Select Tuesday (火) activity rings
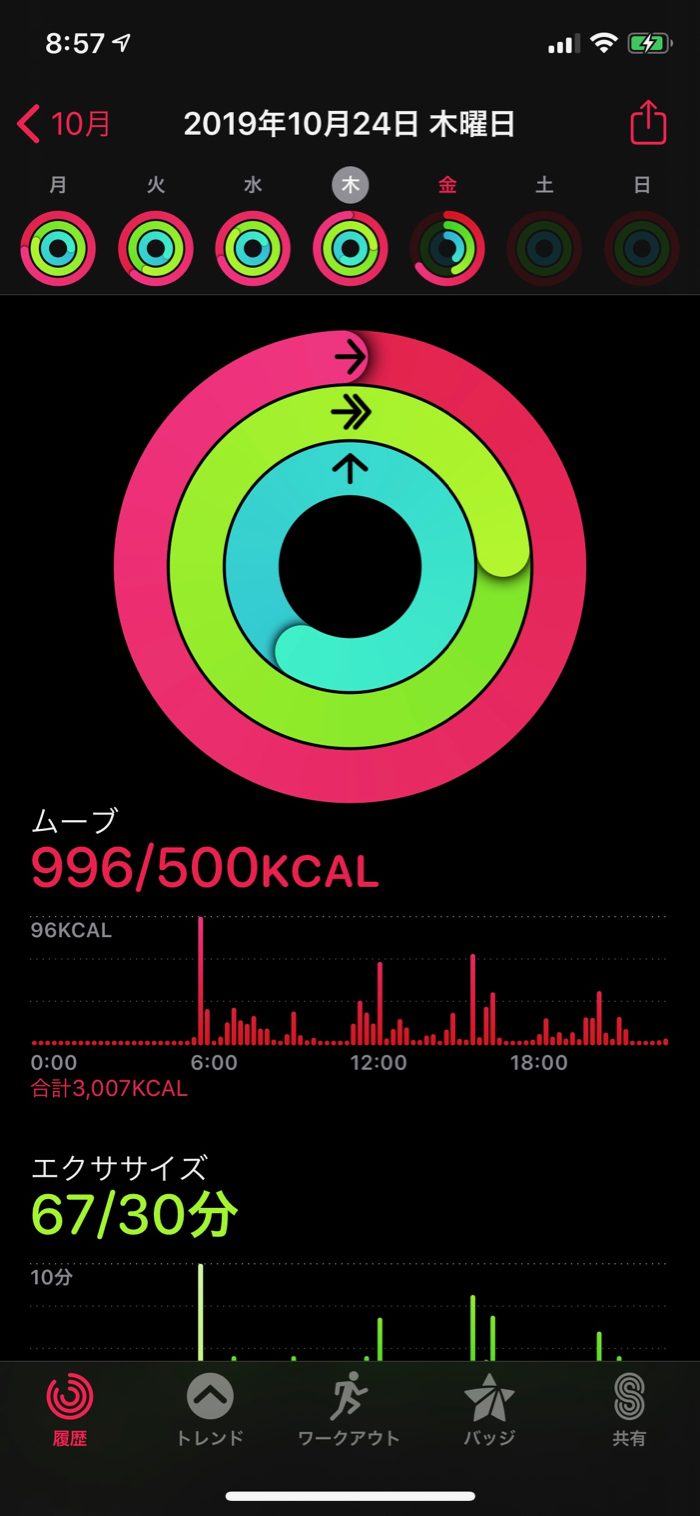This screenshot has width=700, height=1516. tap(155, 248)
